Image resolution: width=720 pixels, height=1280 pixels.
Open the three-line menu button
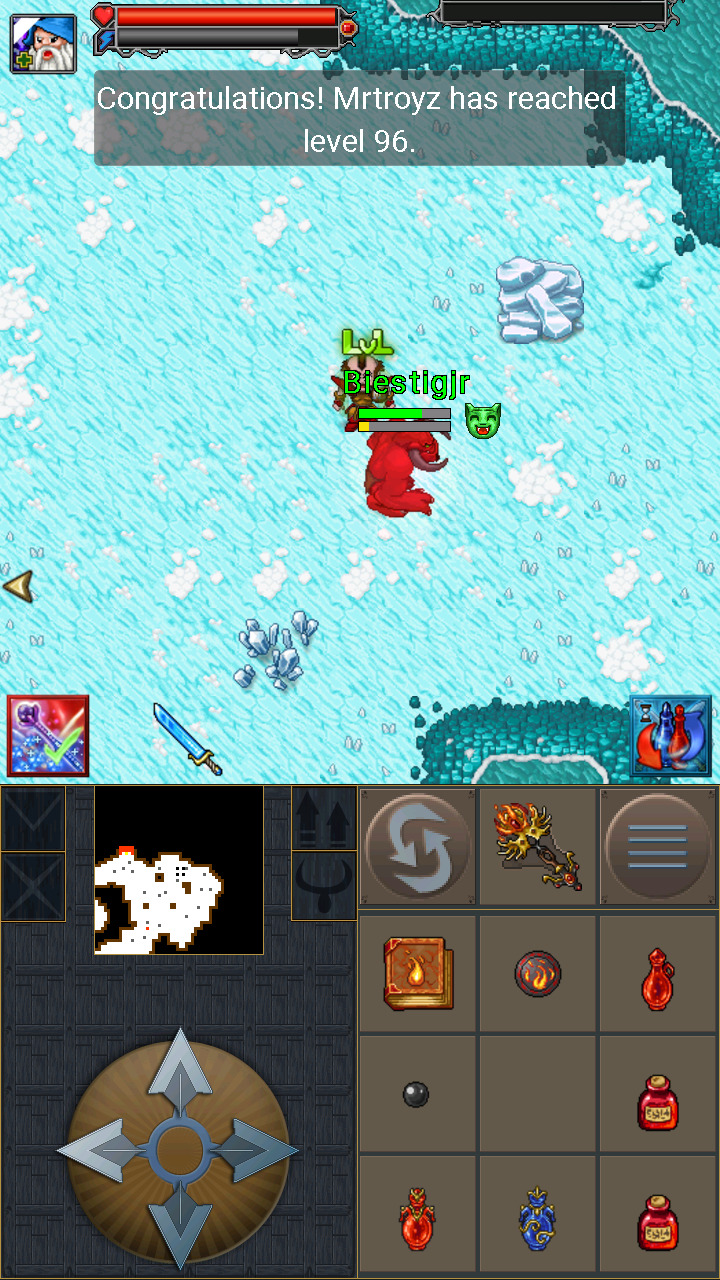pyautogui.click(x=657, y=847)
